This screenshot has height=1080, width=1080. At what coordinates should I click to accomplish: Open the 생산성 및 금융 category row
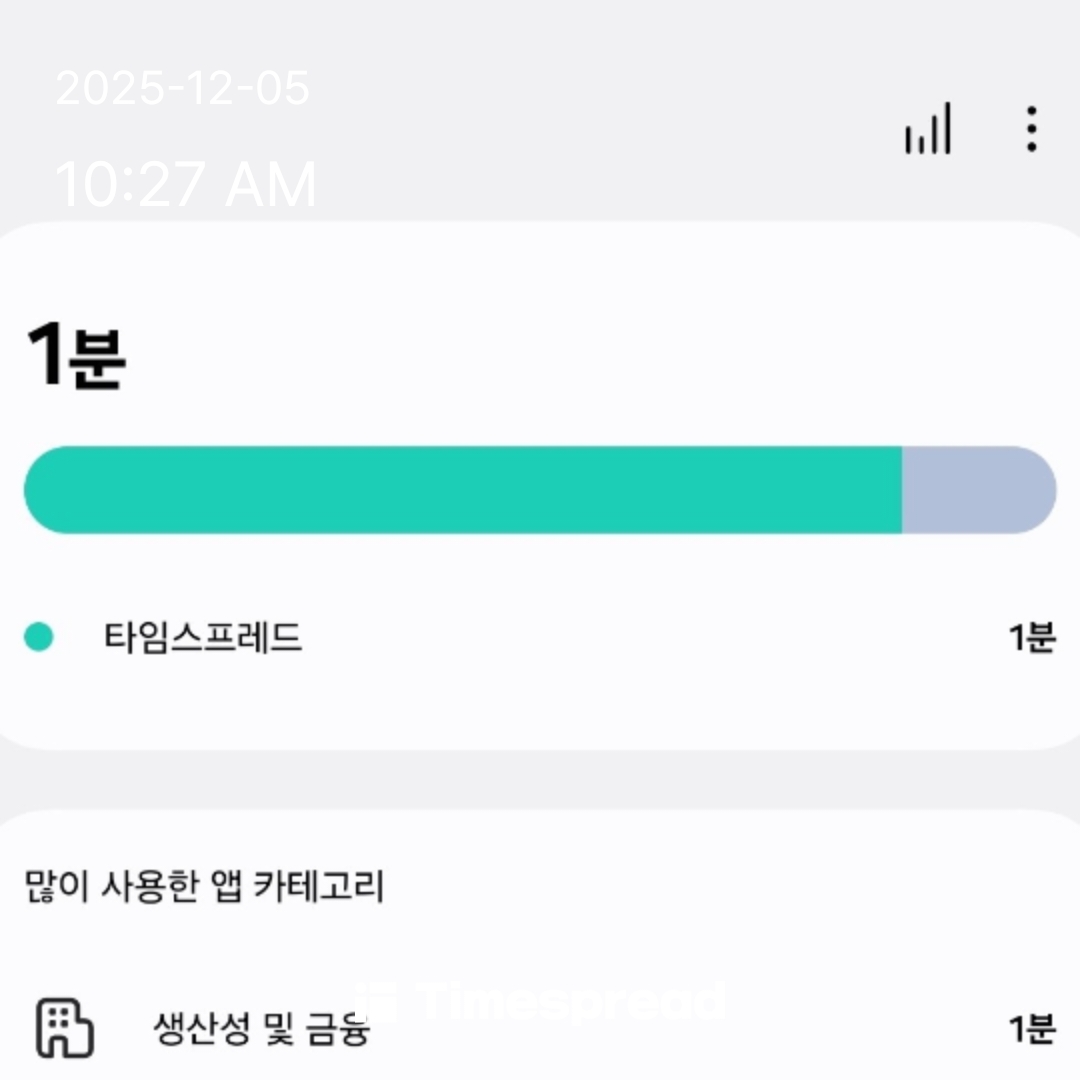540,1028
